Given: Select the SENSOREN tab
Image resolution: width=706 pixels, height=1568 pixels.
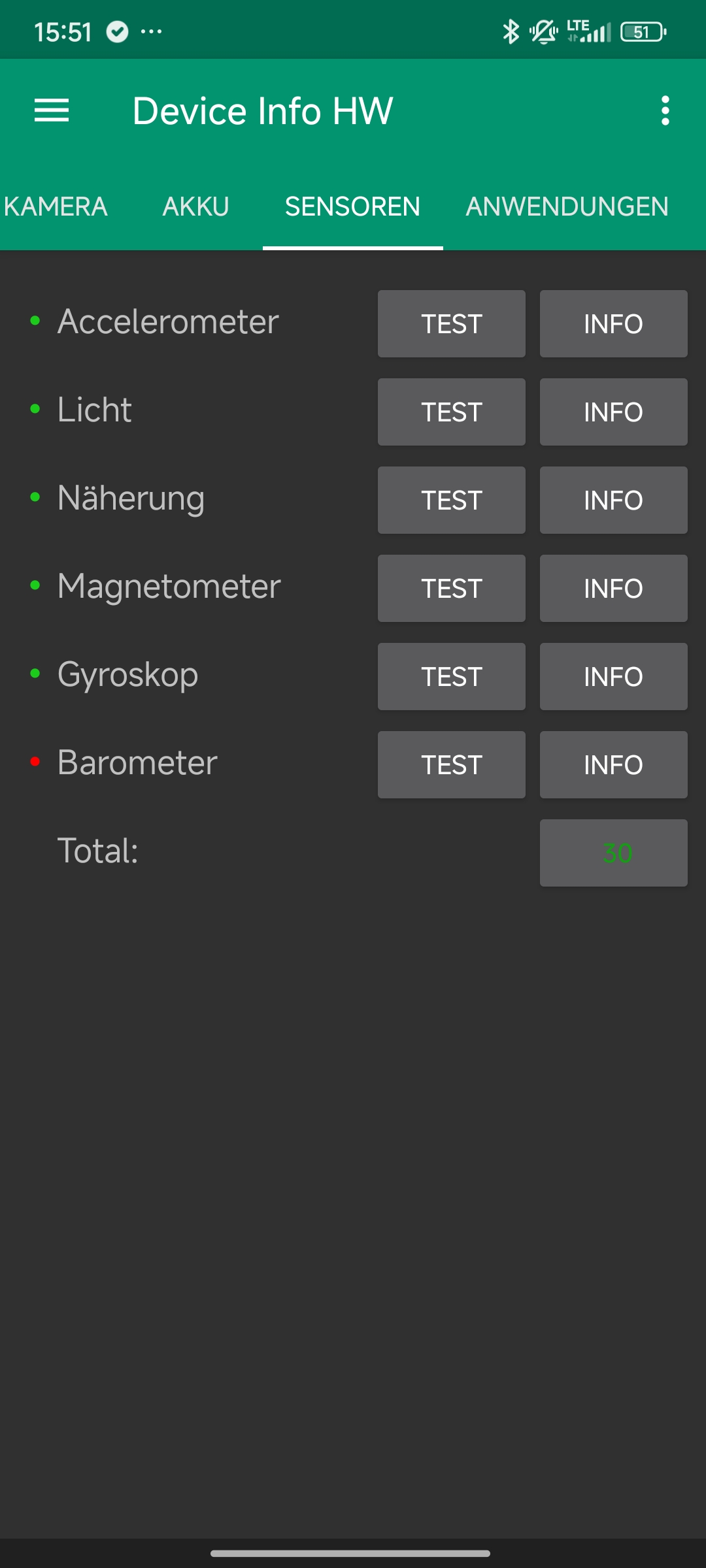Looking at the screenshot, I should [x=353, y=206].
